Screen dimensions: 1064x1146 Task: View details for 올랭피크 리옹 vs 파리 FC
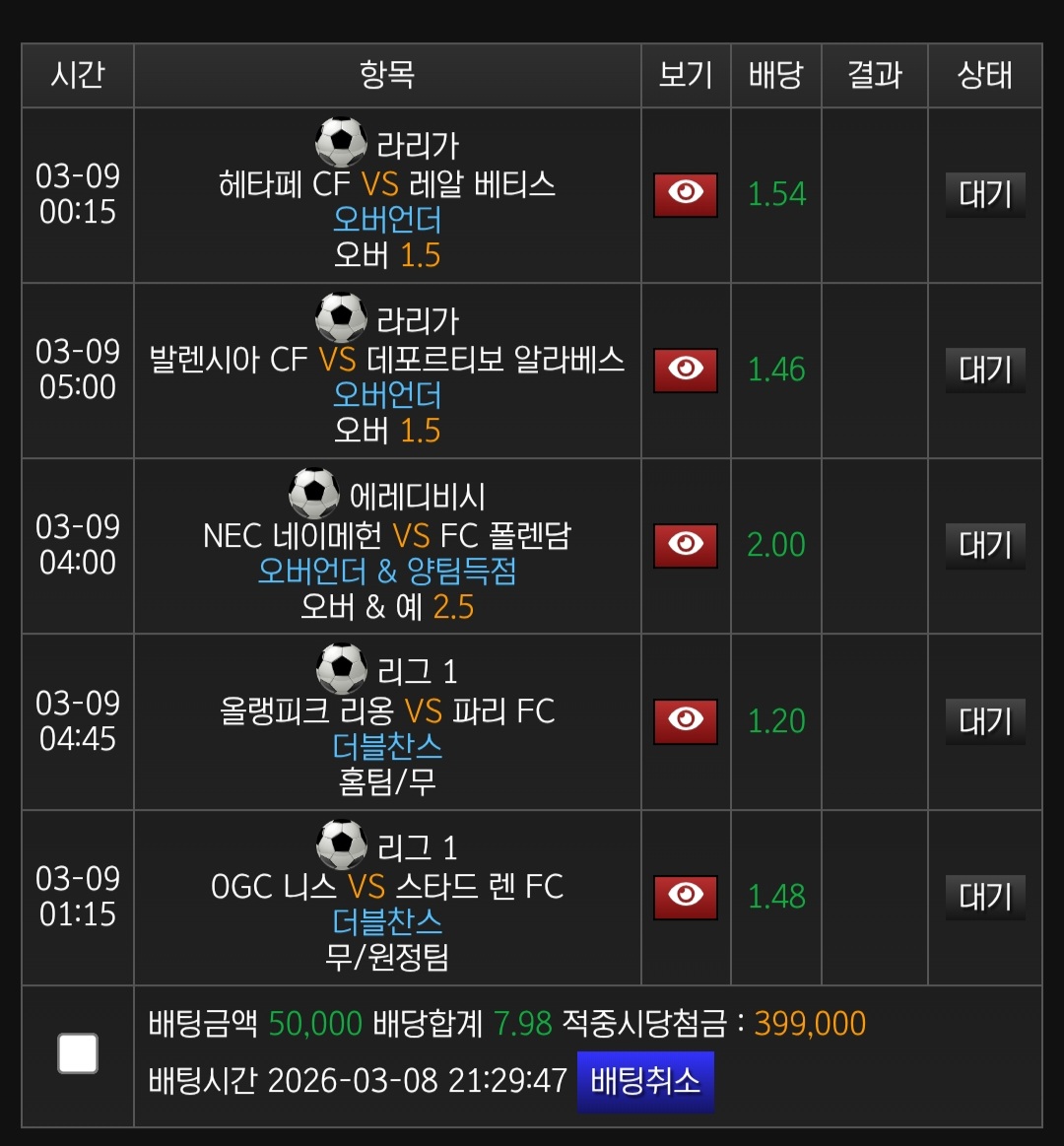[686, 721]
